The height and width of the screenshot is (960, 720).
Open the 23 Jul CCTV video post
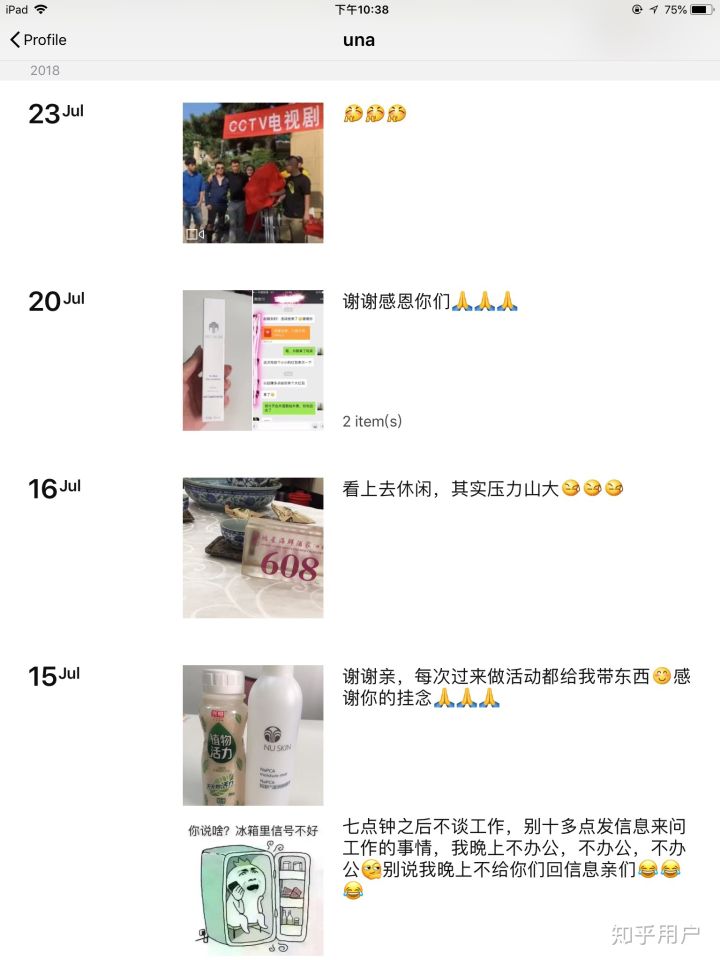coord(252,173)
